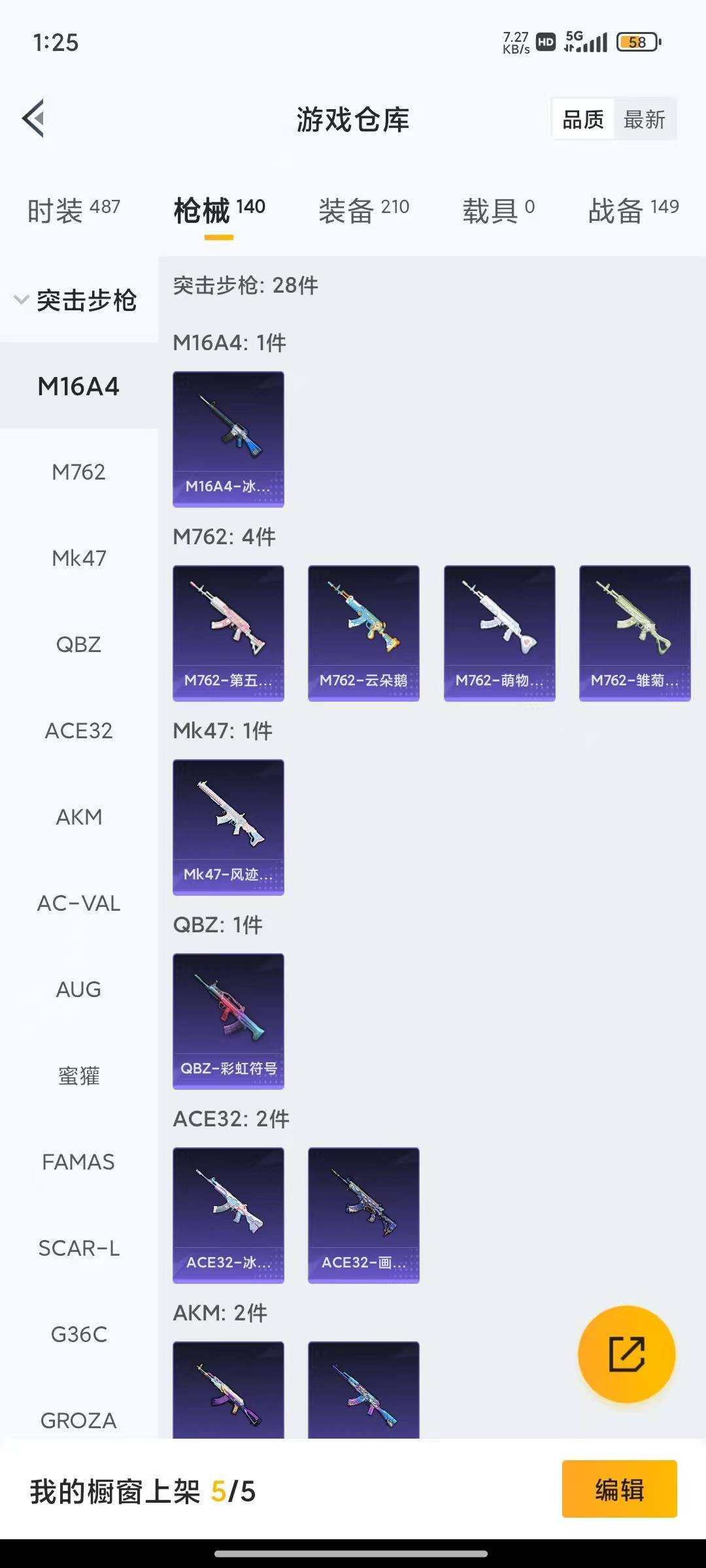Screen dimensions: 706x1568
Task: Switch to the 装备 tab
Action: (x=364, y=208)
